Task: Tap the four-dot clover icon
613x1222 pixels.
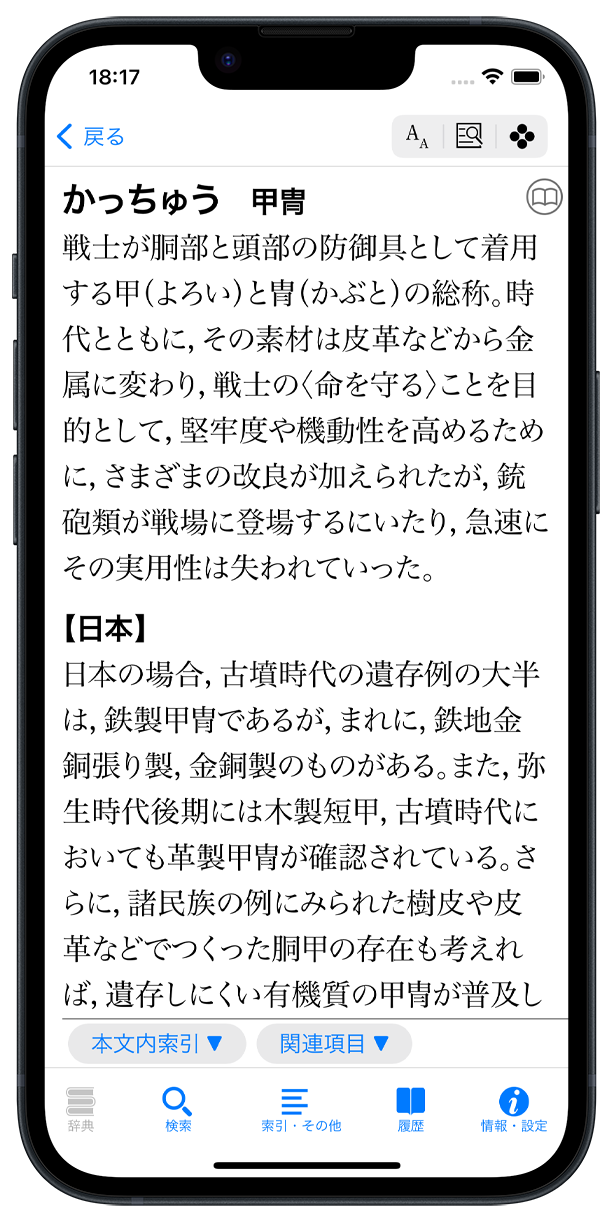Action: (522, 137)
